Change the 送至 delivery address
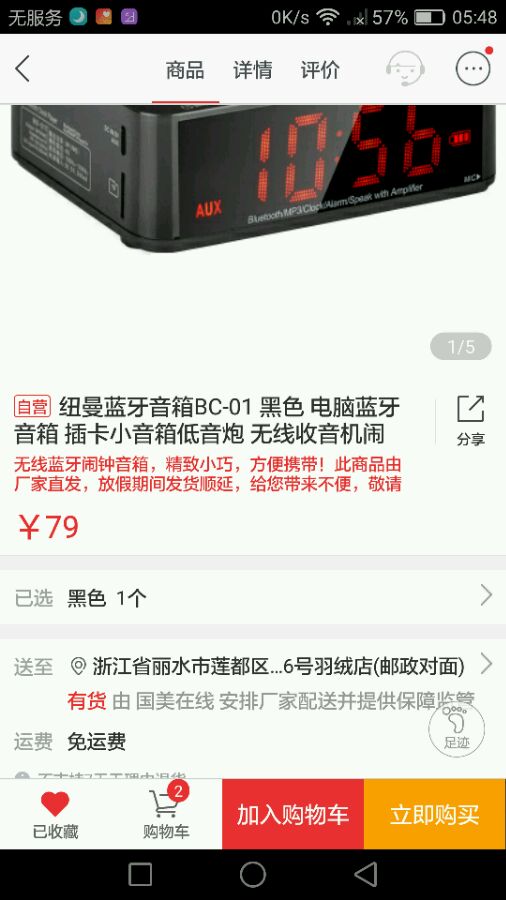The width and height of the screenshot is (506, 900). (253, 666)
